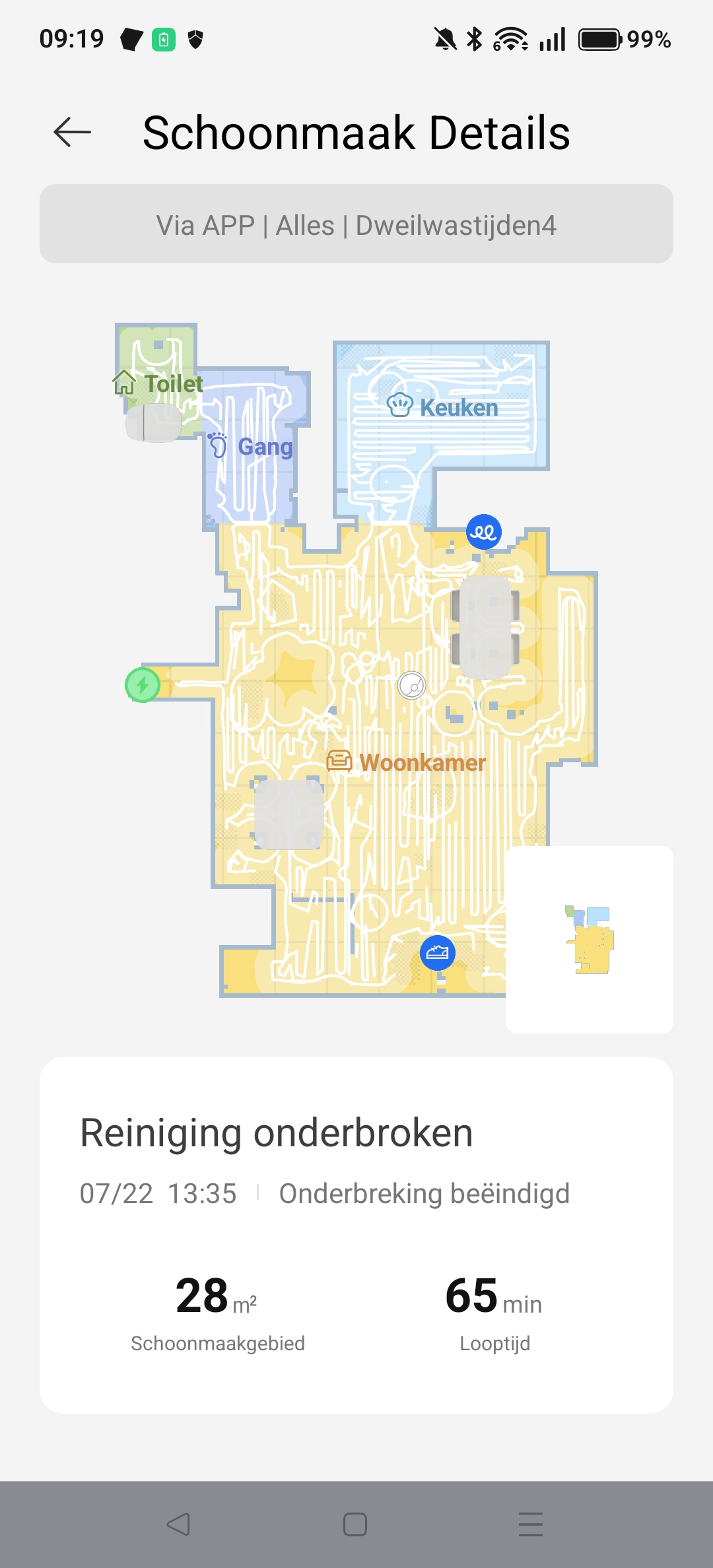This screenshot has width=713, height=1568.
Task: Go back from Schoonmaak Details
Action: (x=72, y=132)
